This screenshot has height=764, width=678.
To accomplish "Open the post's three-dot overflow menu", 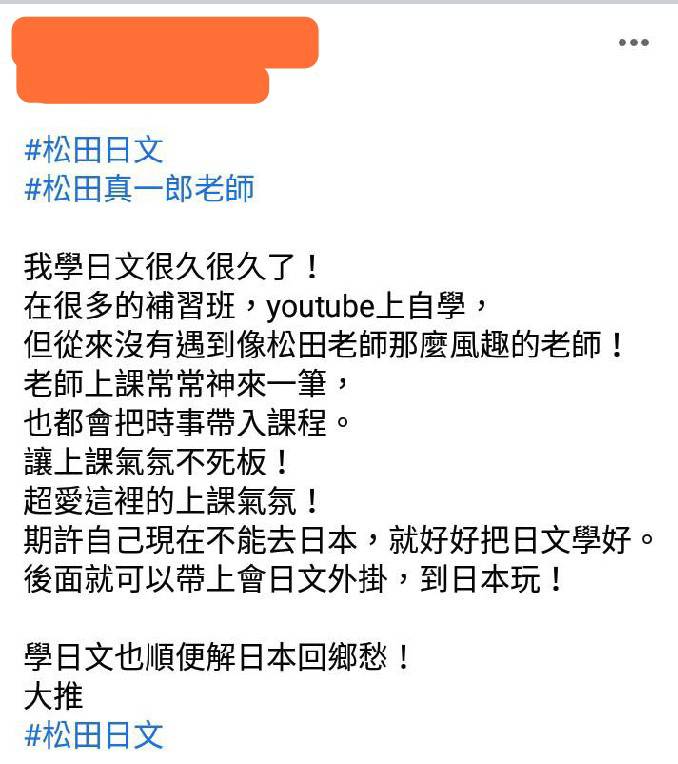I will (634, 43).
